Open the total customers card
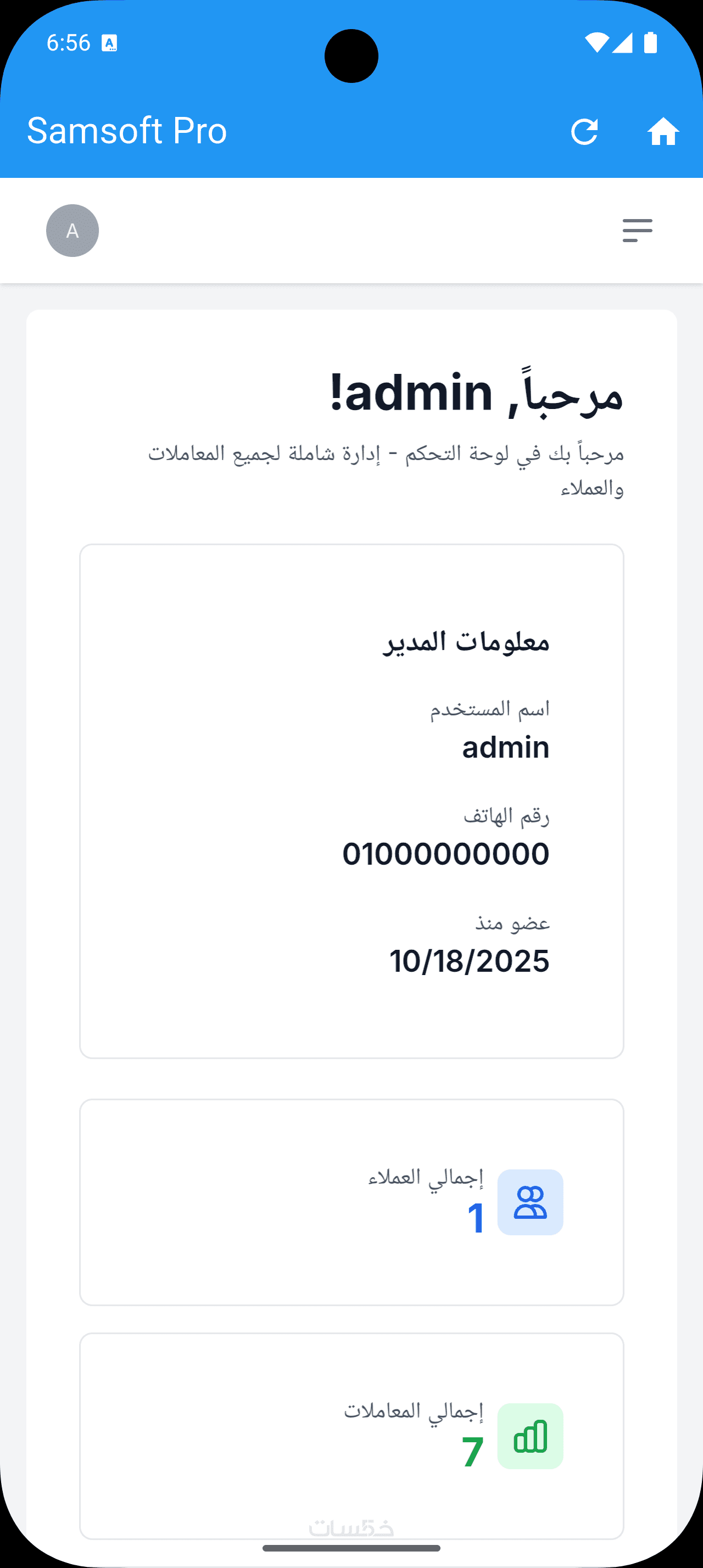Screen dimensions: 703x1568 pyautogui.click(x=351, y=1202)
